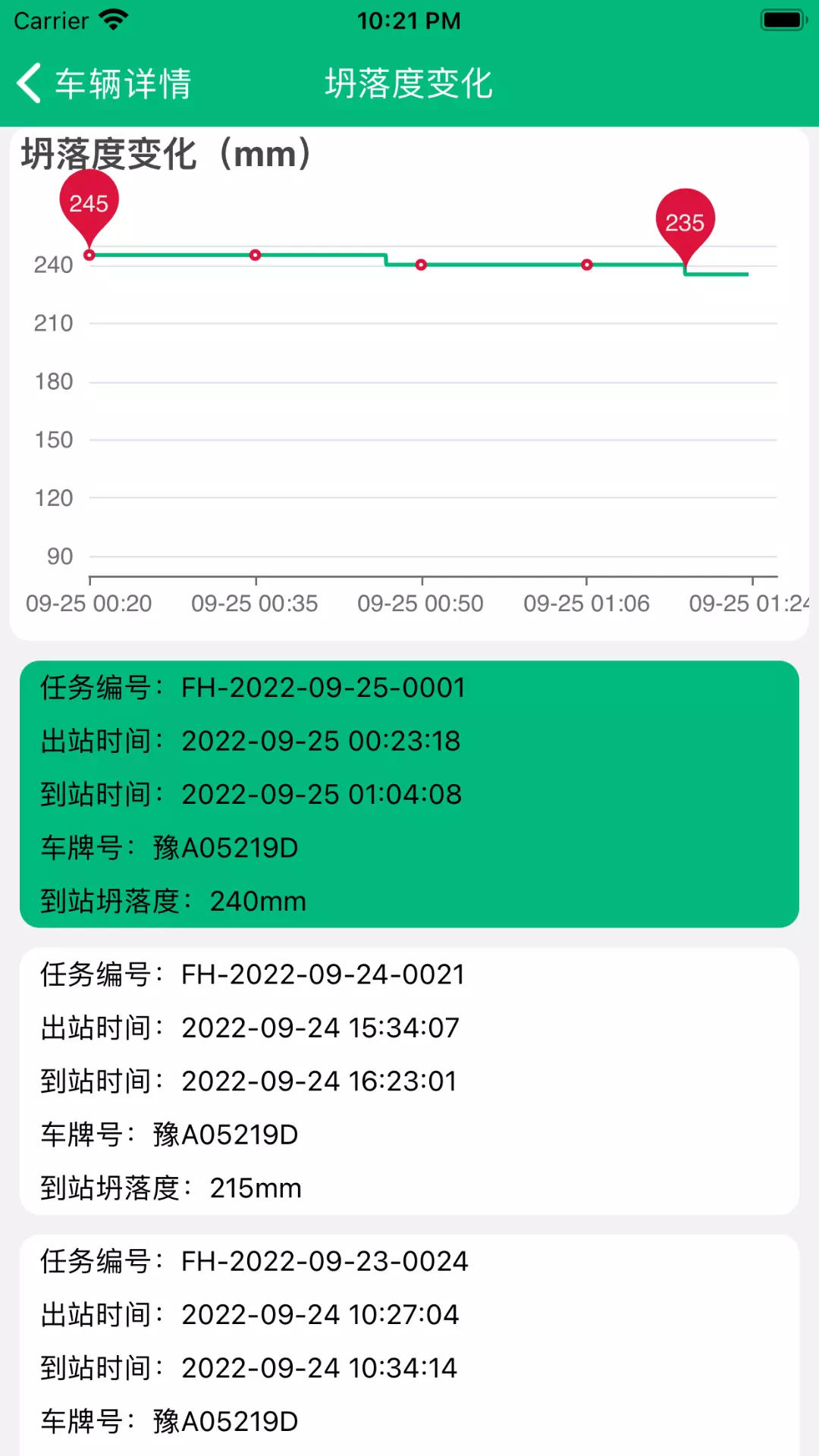819x1456 pixels.
Task: Select task card FH-2022-09-24-0021
Action: pyautogui.click(x=409, y=1081)
